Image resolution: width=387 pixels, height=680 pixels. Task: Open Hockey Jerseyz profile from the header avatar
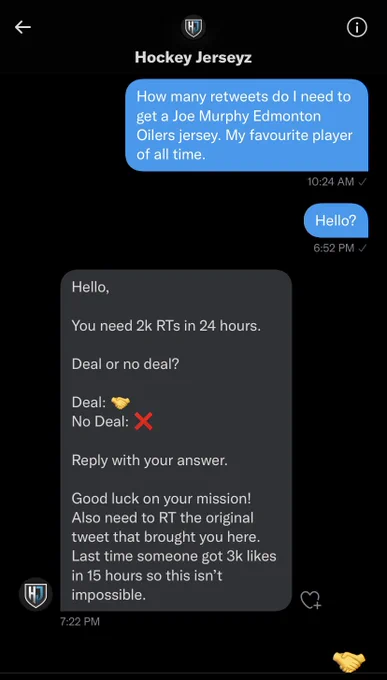coord(193,28)
